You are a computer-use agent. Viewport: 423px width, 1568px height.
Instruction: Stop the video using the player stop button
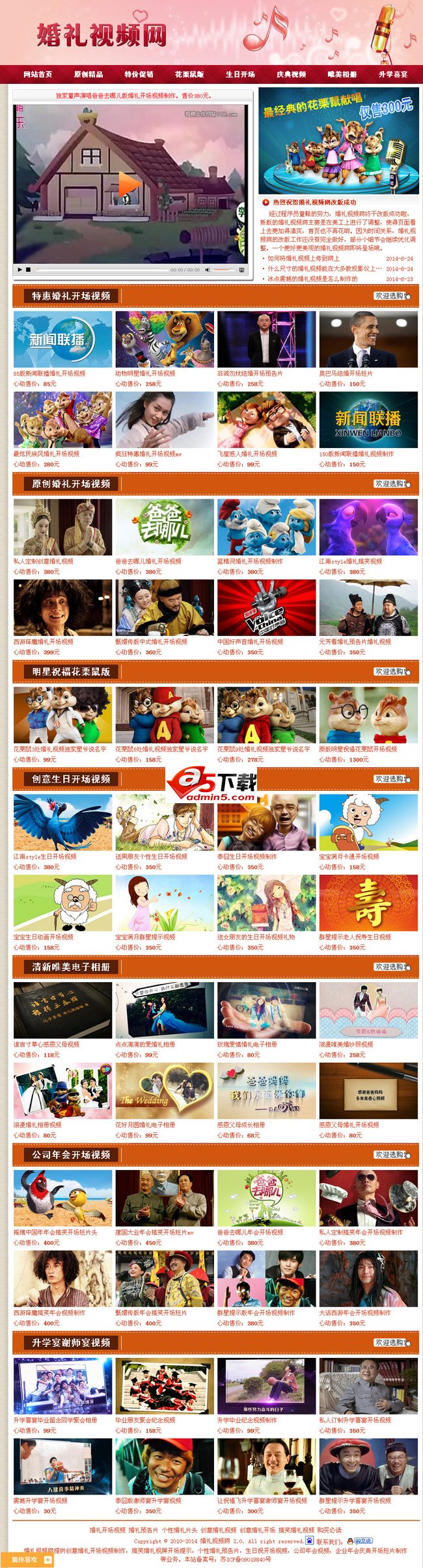pos(28,269)
